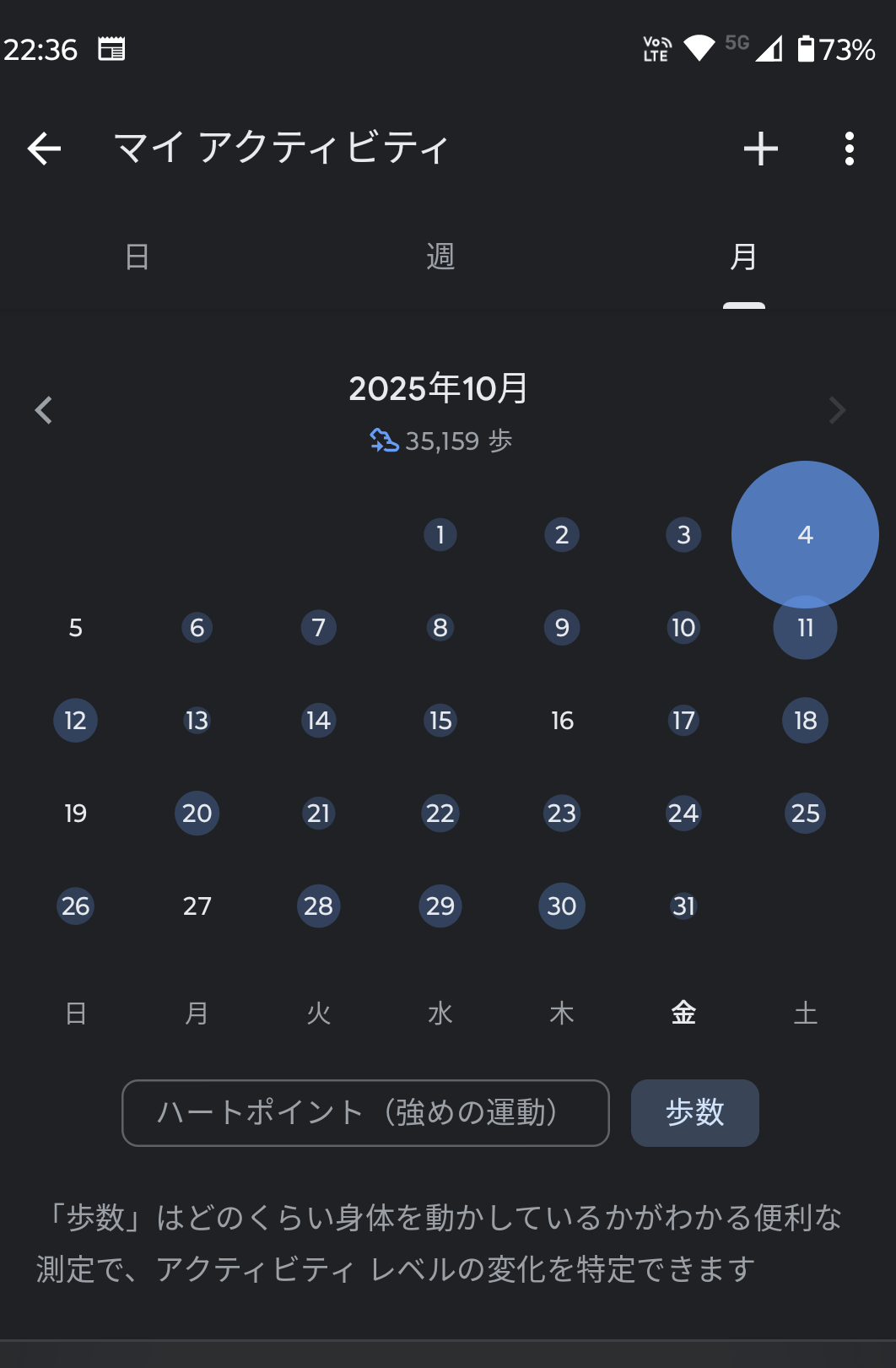Add a new activity with plus icon
Image resolution: width=896 pixels, height=1368 pixels.
click(760, 149)
